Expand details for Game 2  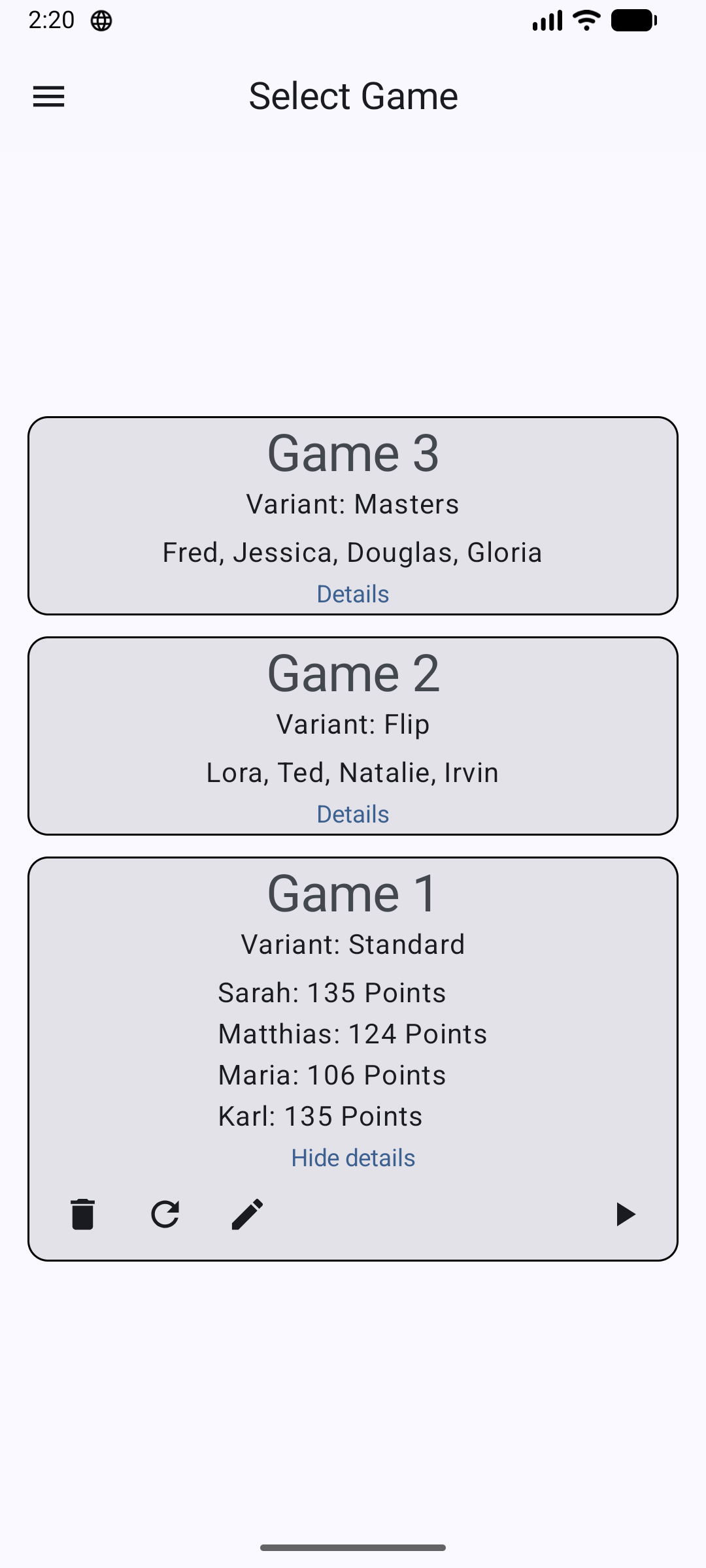point(353,814)
